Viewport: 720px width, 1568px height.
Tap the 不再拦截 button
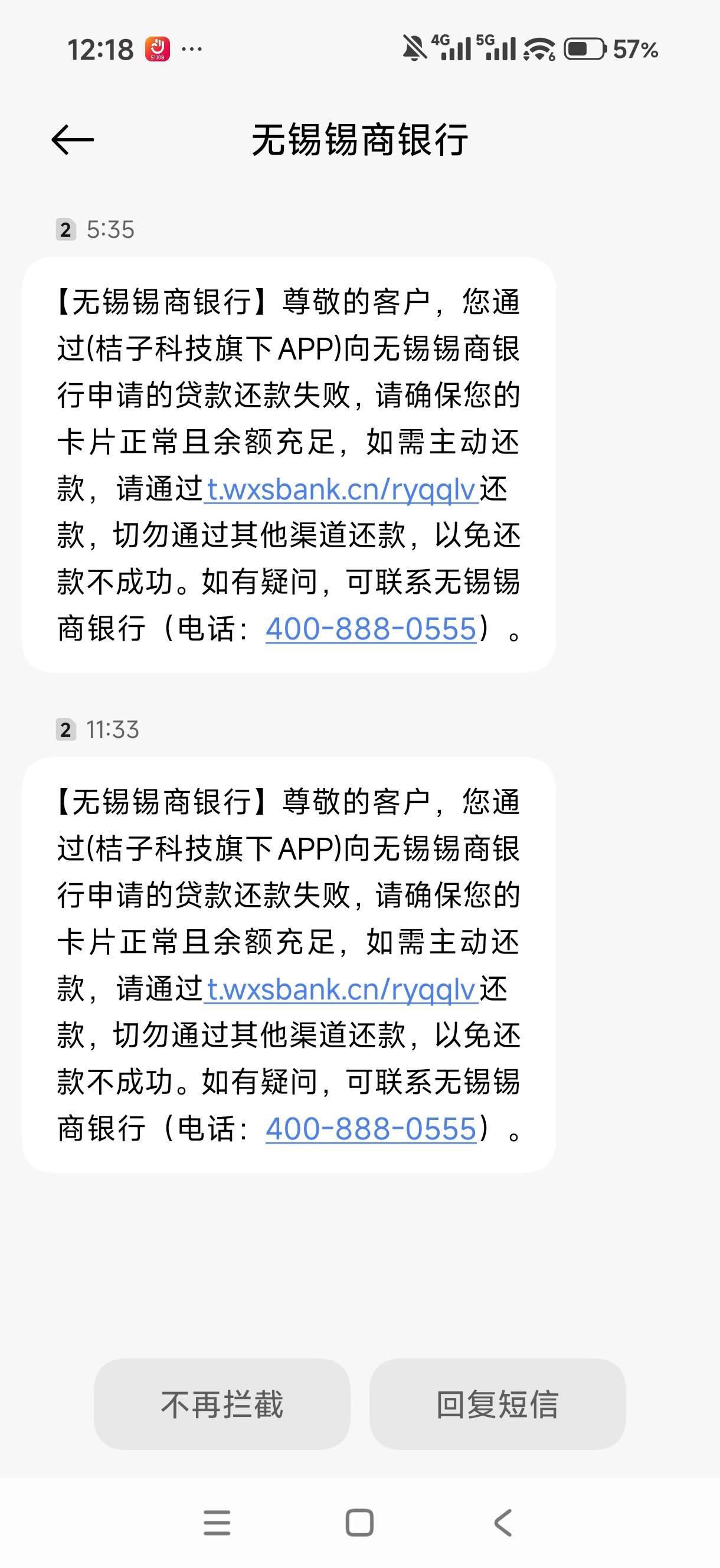click(221, 1404)
